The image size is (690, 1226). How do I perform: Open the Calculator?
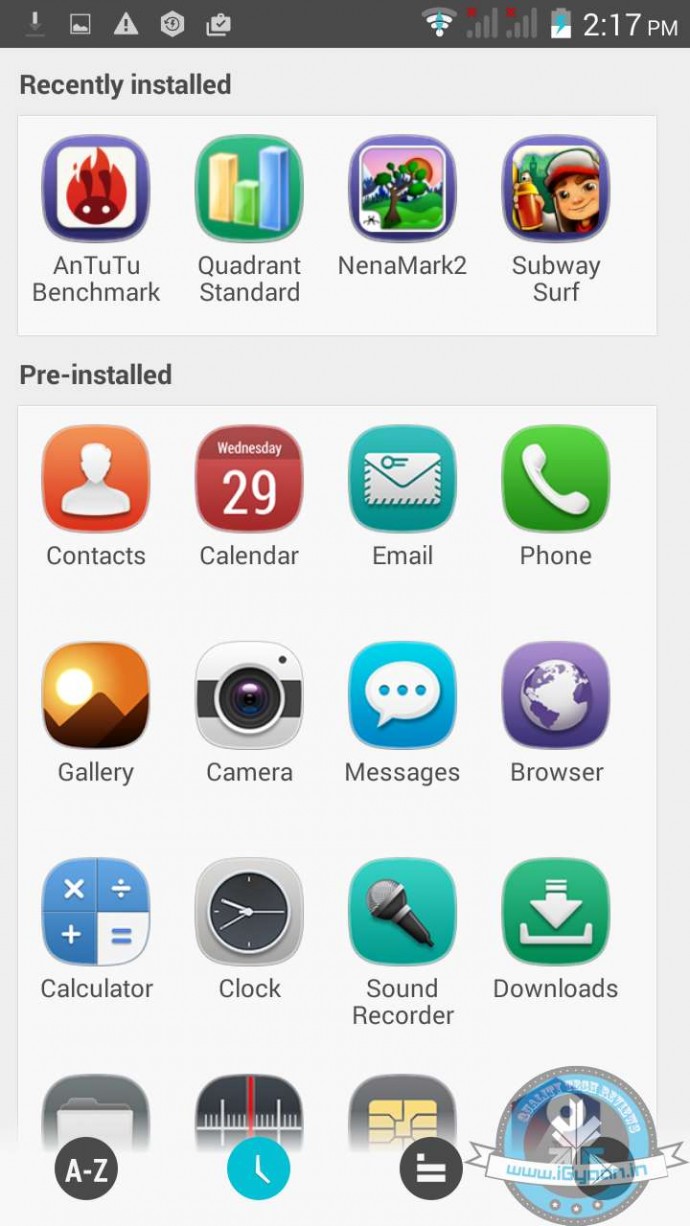pos(96,912)
